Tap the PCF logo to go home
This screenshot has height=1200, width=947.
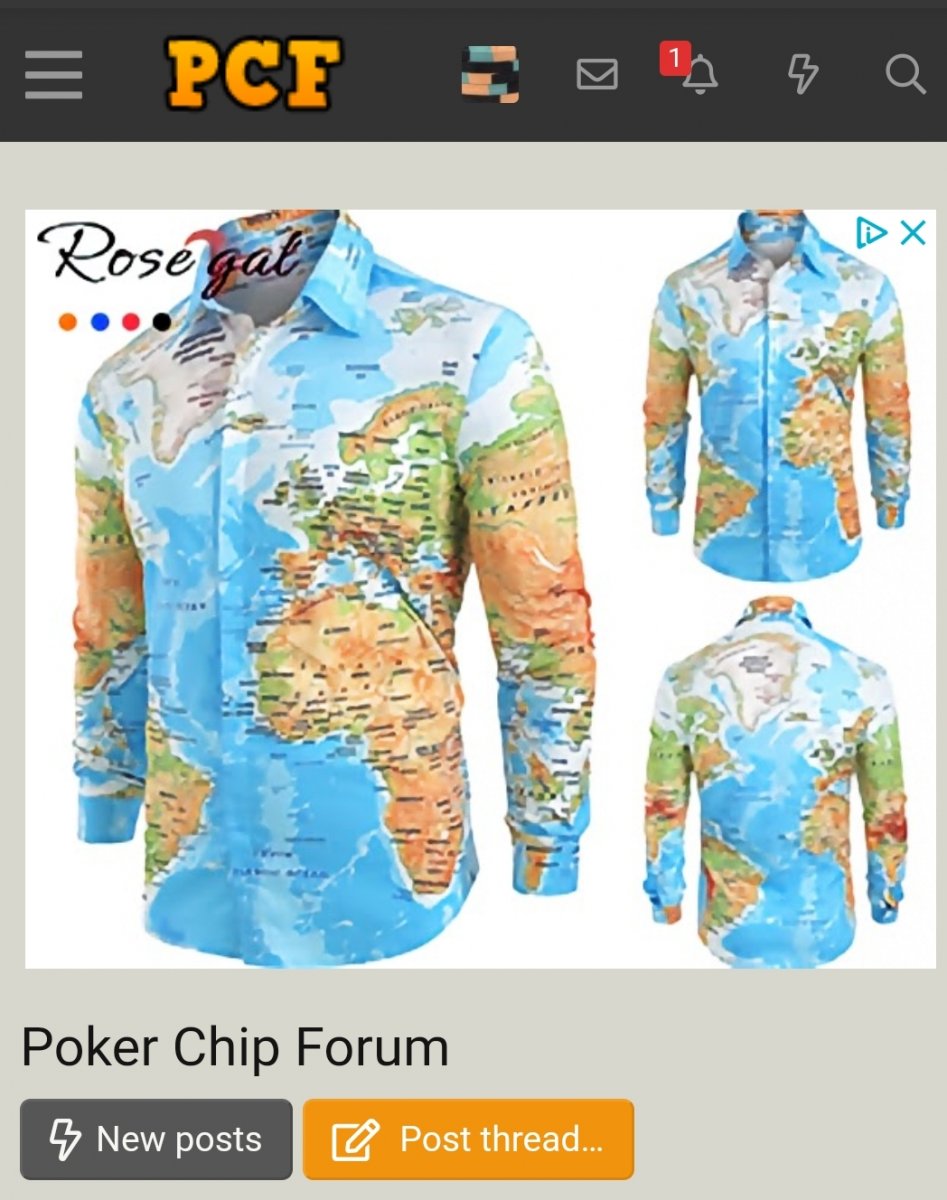pyautogui.click(x=254, y=75)
